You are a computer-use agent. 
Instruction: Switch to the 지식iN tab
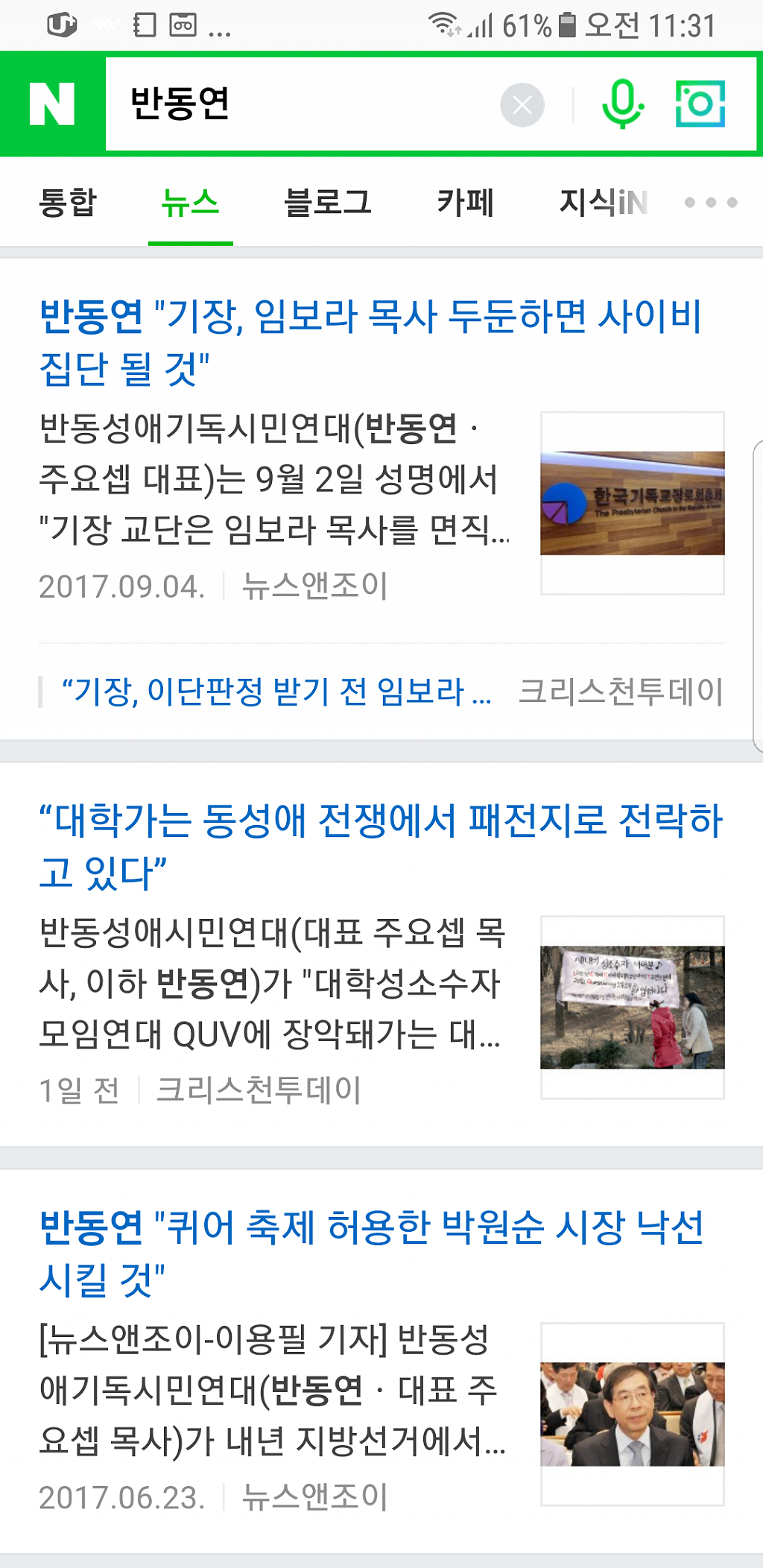pyautogui.click(x=604, y=202)
